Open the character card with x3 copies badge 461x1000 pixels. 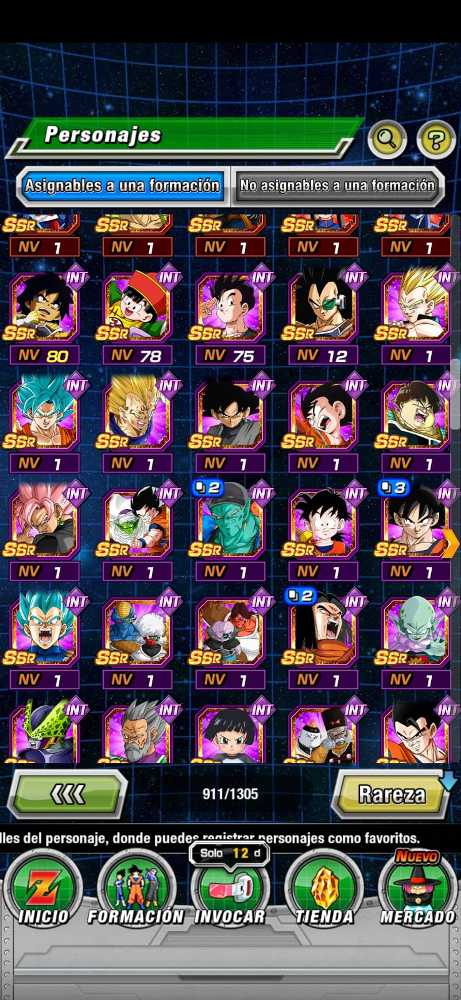(x=417, y=533)
